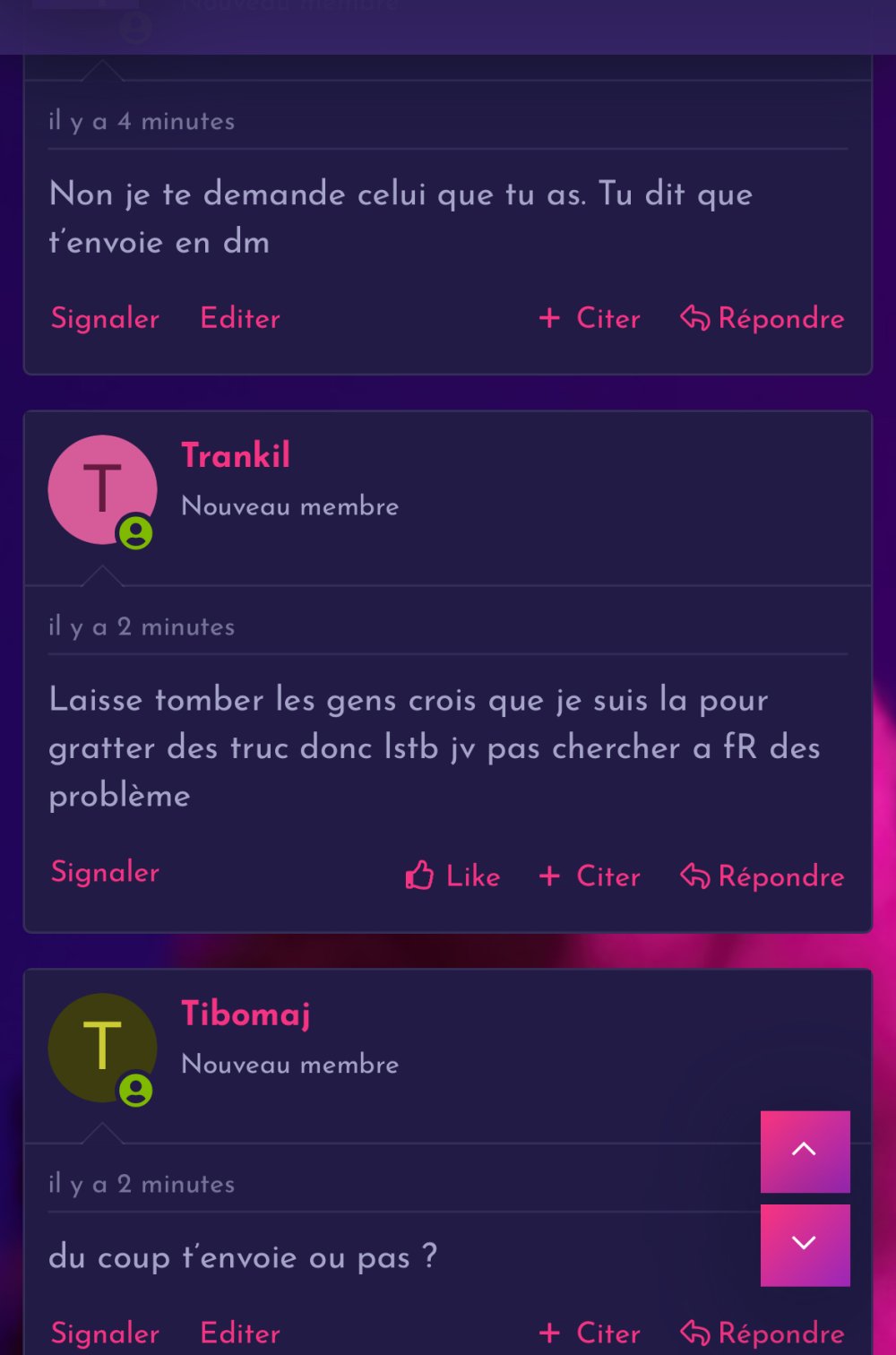Screen dimensions: 896x1355
Task: Quote Trankil's post with Citer
Action: point(590,876)
